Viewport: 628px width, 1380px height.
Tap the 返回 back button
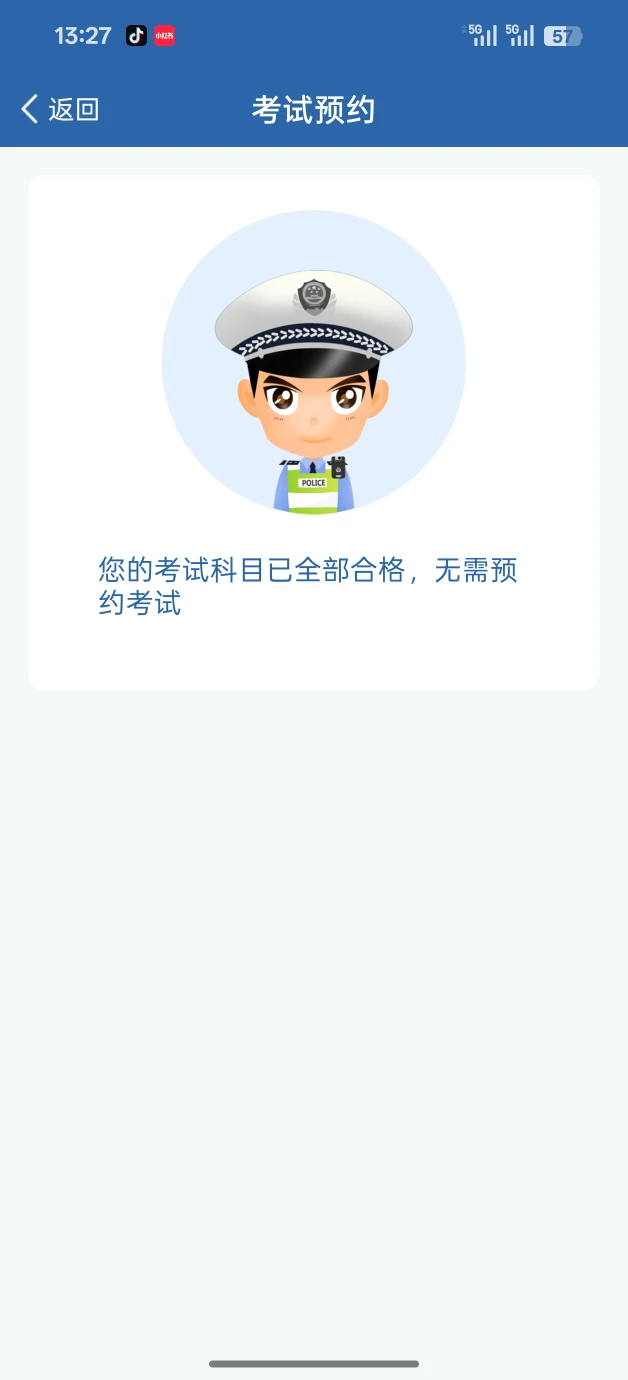coord(60,109)
